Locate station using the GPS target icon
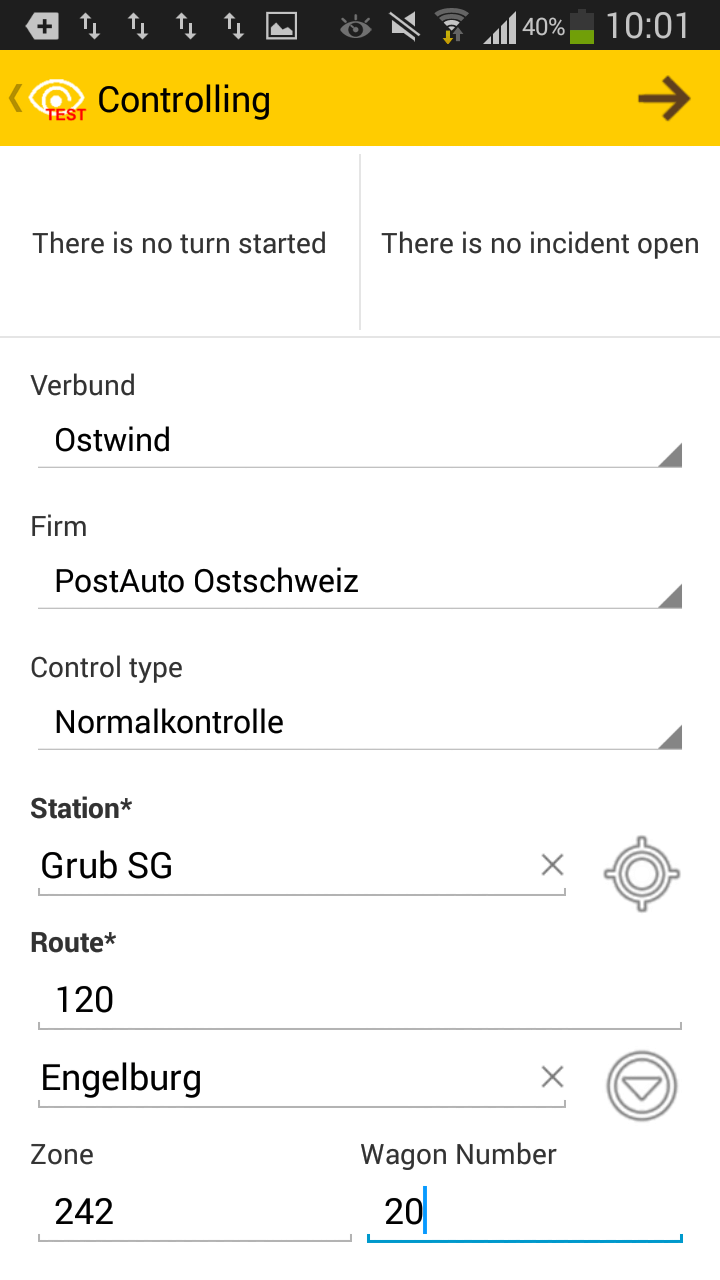The width and height of the screenshot is (720, 1280). 642,873
